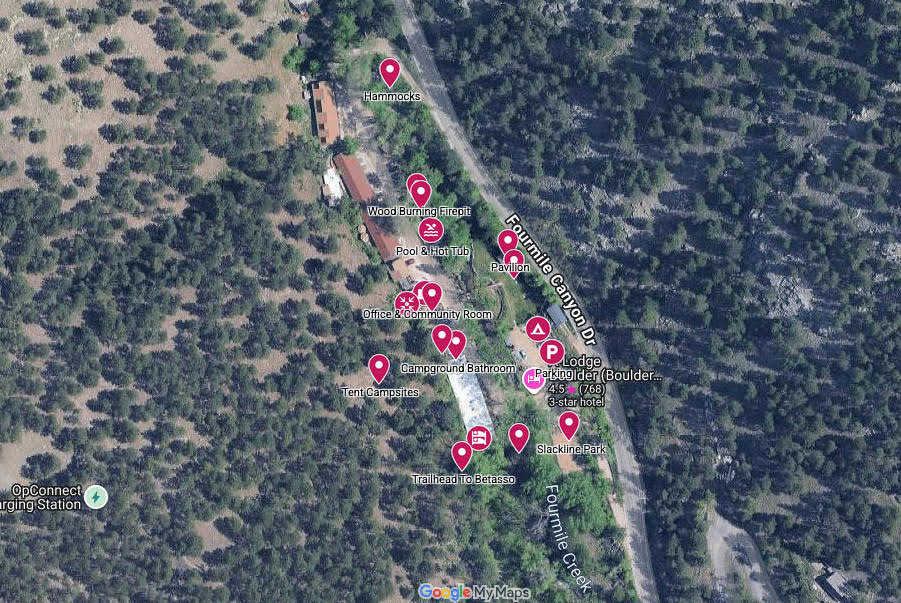Open the campground tent triangle marker
The width and height of the screenshot is (901, 603).
[x=537, y=328]
